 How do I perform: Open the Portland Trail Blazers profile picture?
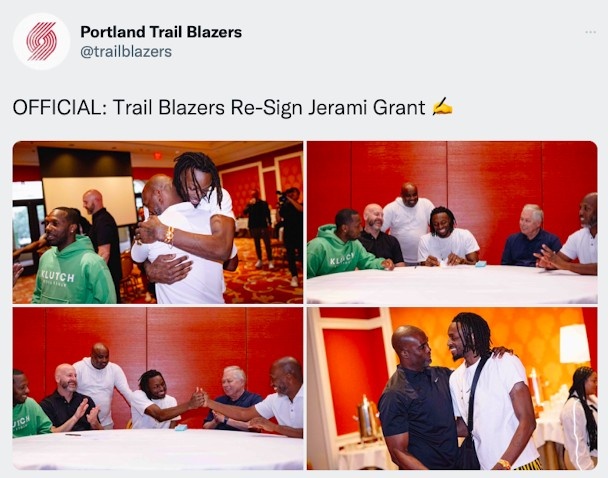(41, 42)
